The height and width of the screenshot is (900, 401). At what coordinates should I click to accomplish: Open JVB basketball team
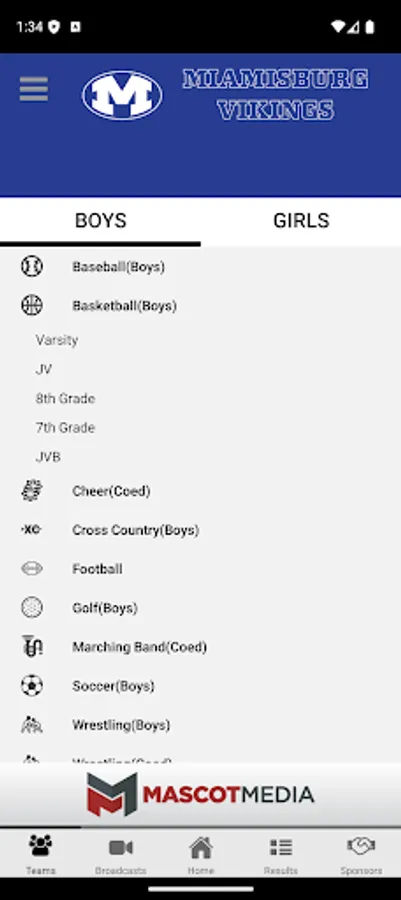pos(48,457)
